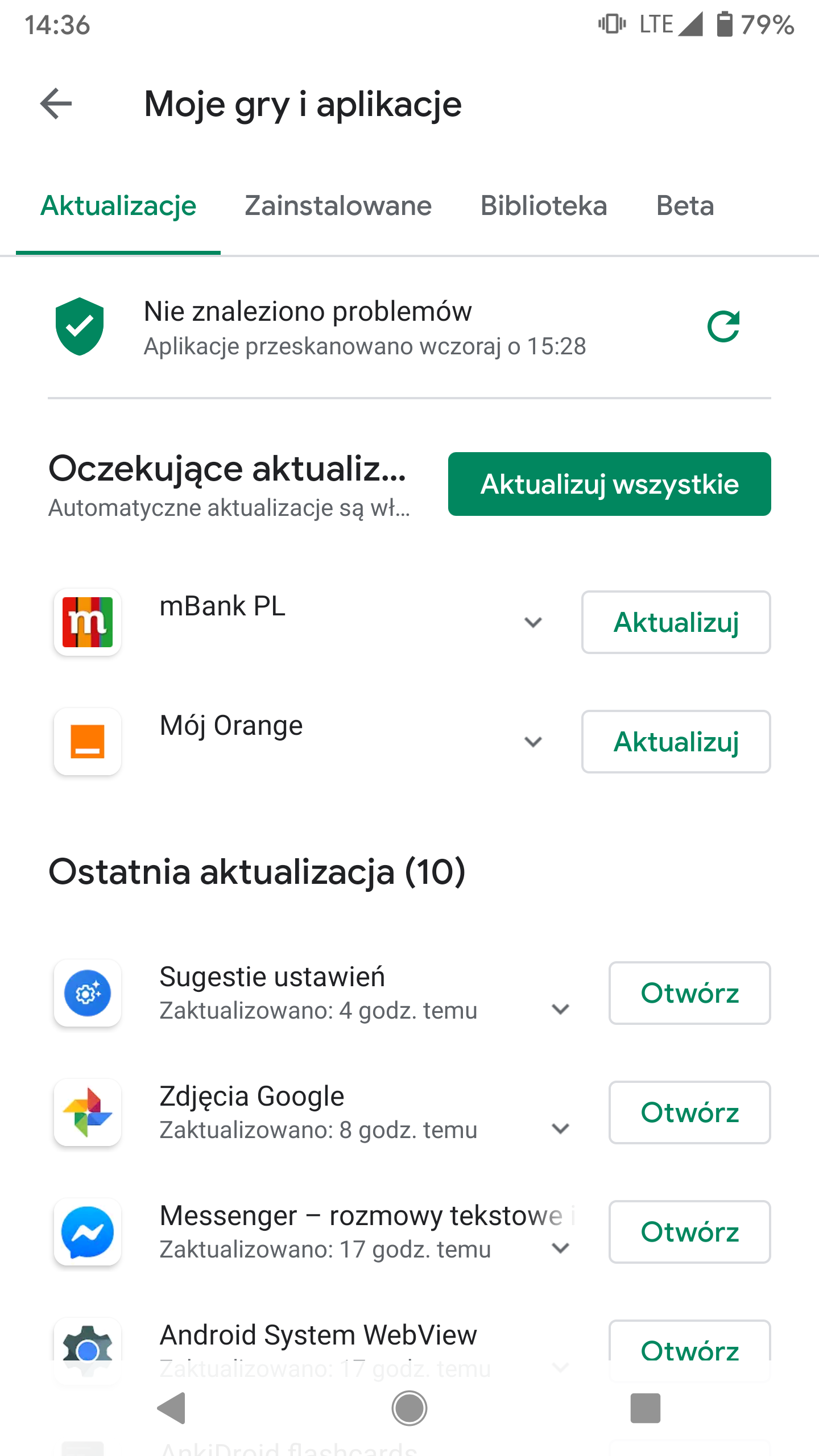Tap Aktualizuj next to mBank PL
819x1456 pixels.
click(x=676, y=622)
